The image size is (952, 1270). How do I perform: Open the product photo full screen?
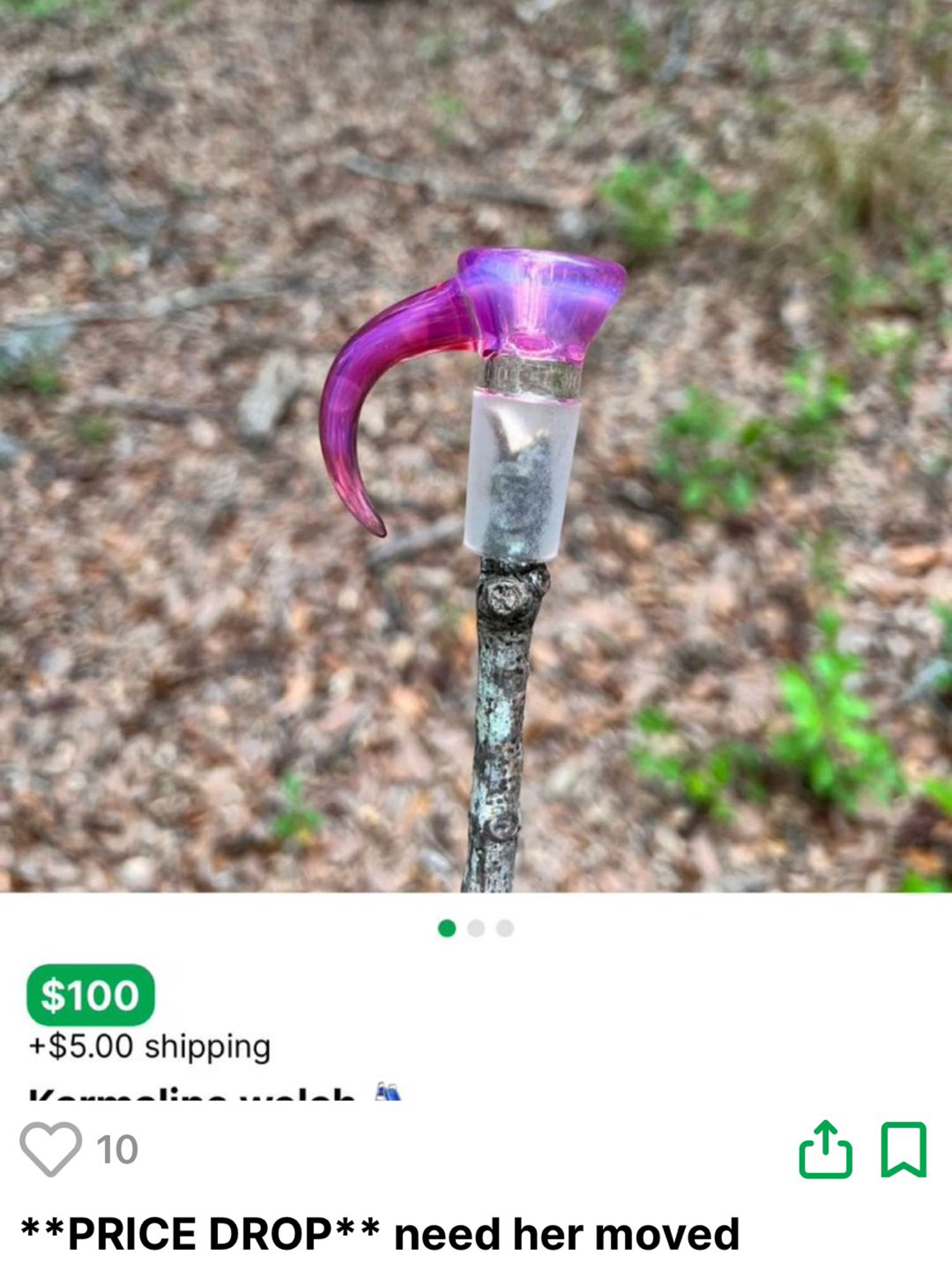coord(476,448)
